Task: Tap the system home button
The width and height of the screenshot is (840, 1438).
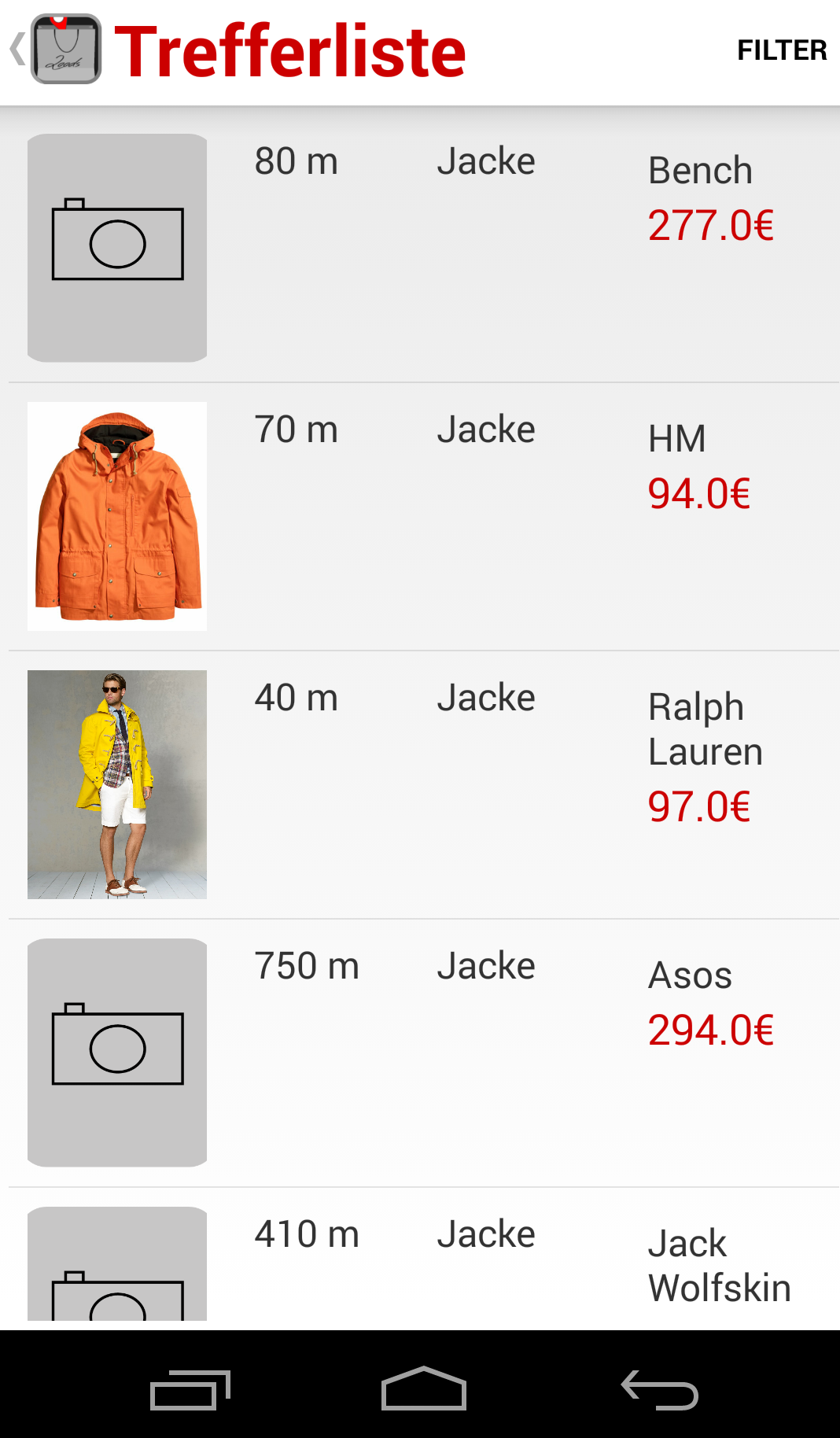Action: click(x=424, y=1388)
